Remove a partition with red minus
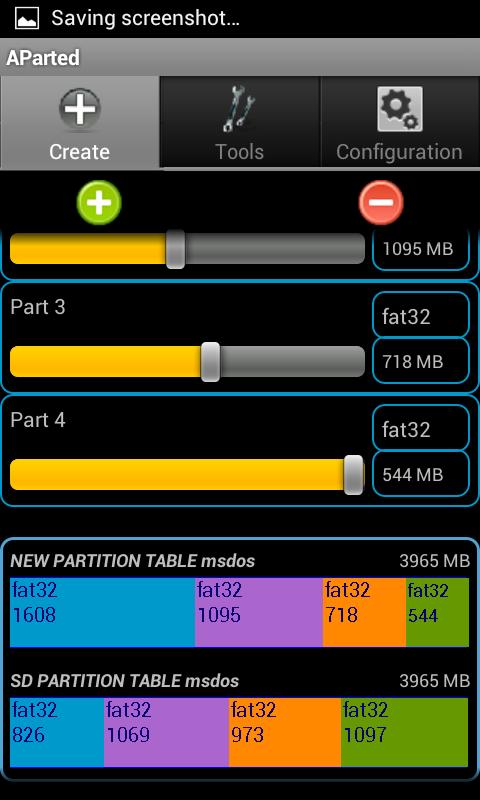Viewport: 480px width, 800px height. 381,203
